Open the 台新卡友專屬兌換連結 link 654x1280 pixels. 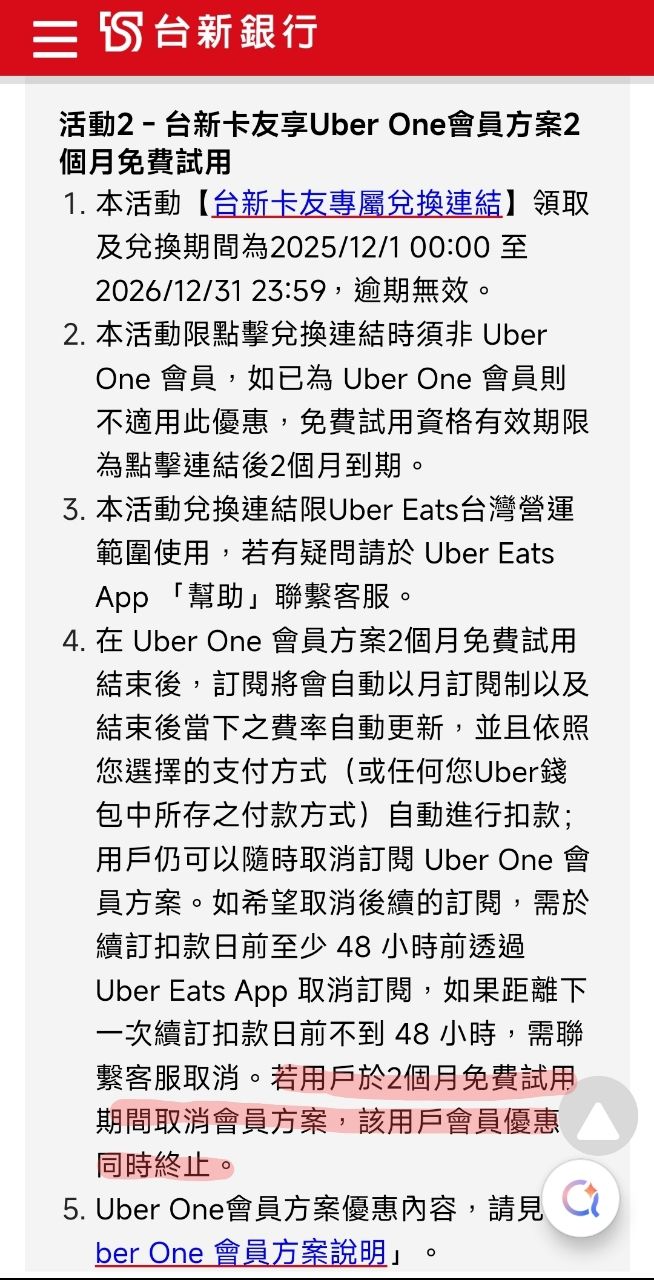coord(357,204)
